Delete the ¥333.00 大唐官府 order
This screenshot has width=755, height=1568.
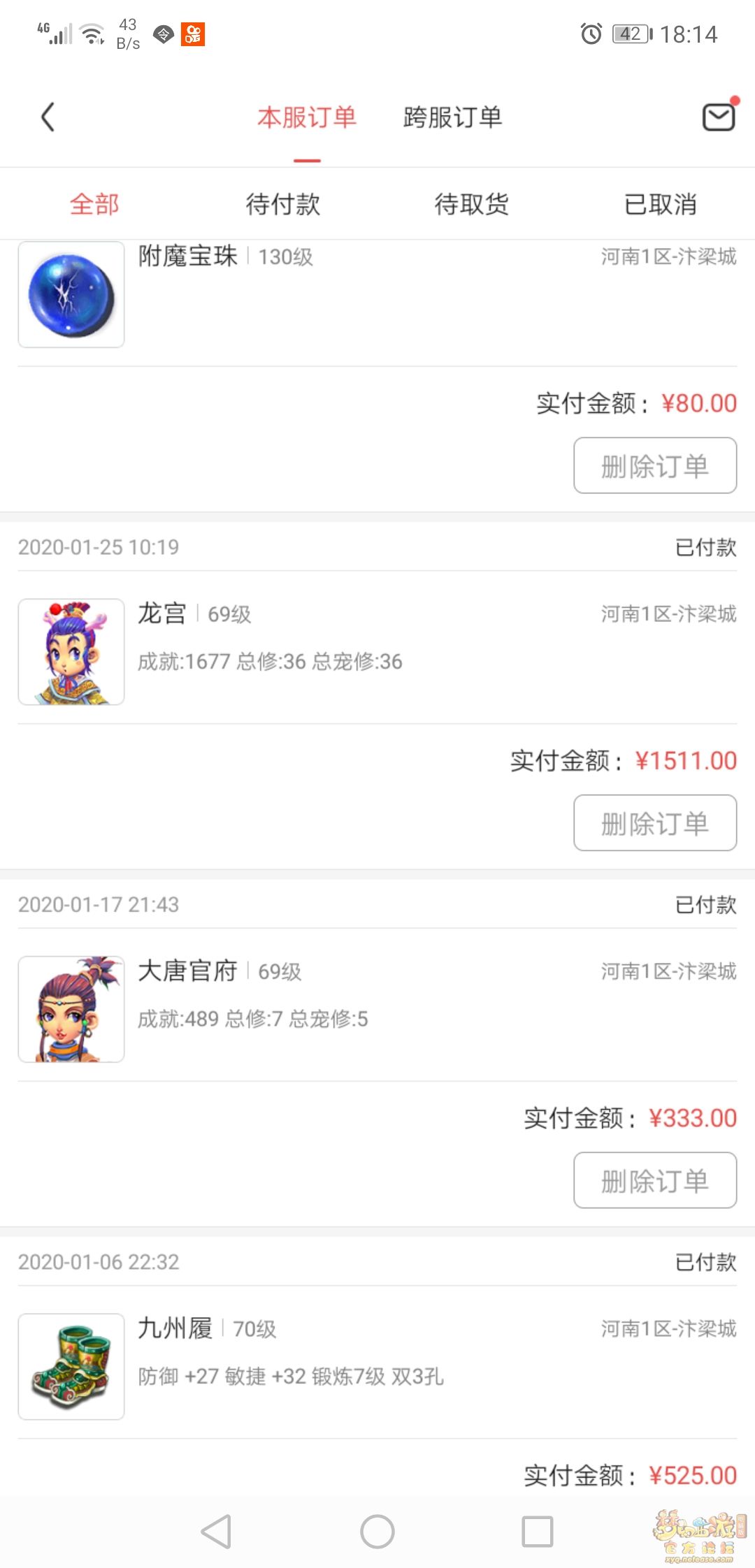coord(655,1180)
